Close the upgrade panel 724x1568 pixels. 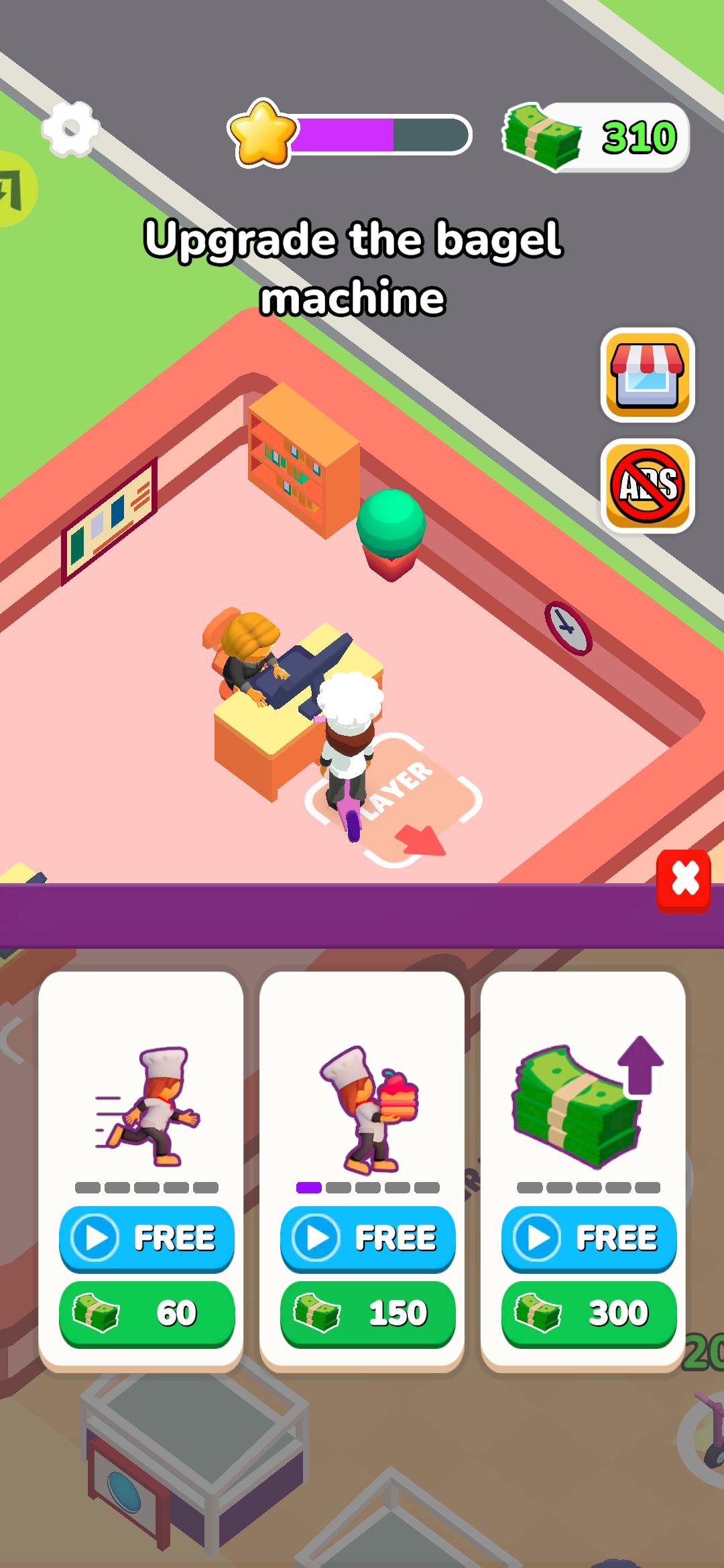coord(683,880)
